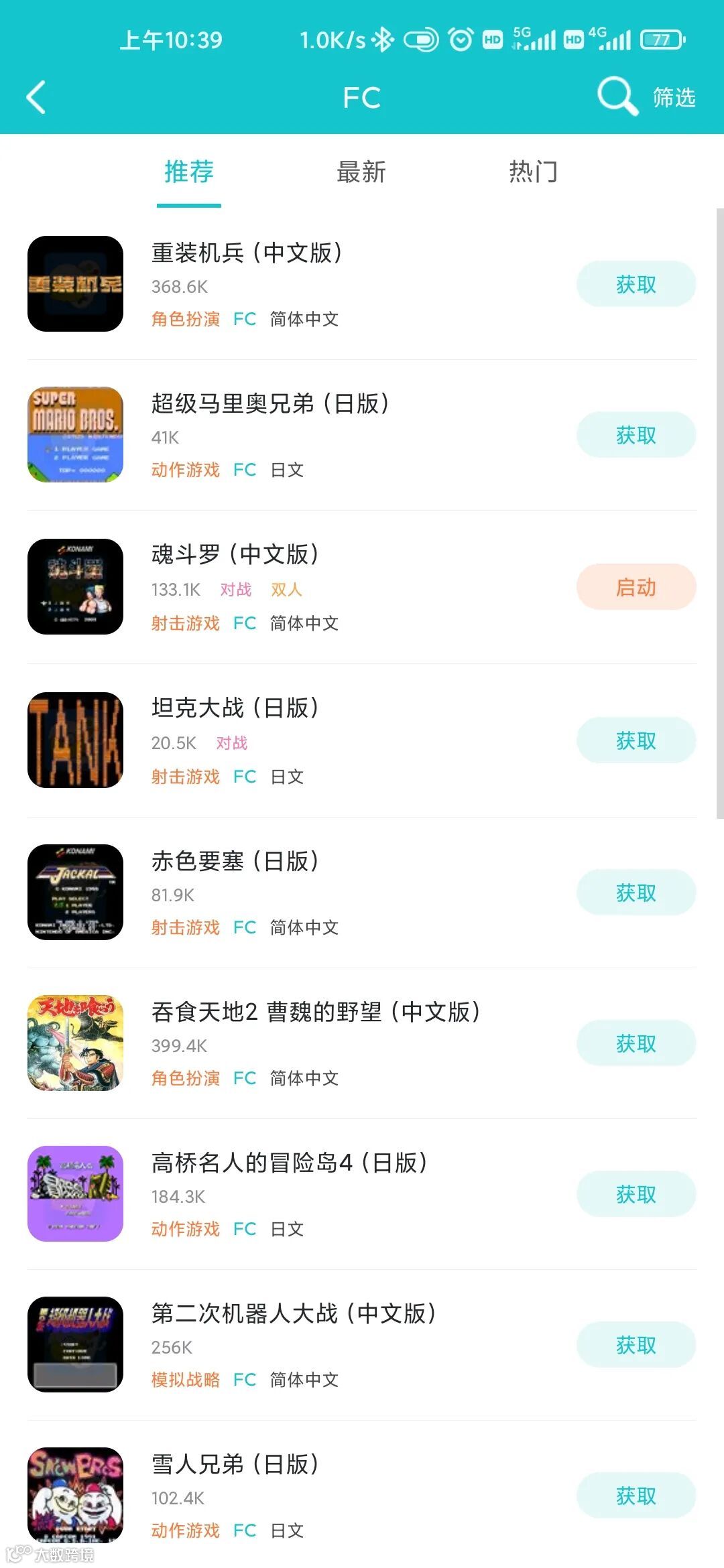Tap 获取 next to 吞食天地2 曹魏的野望

pos(636,1043)
